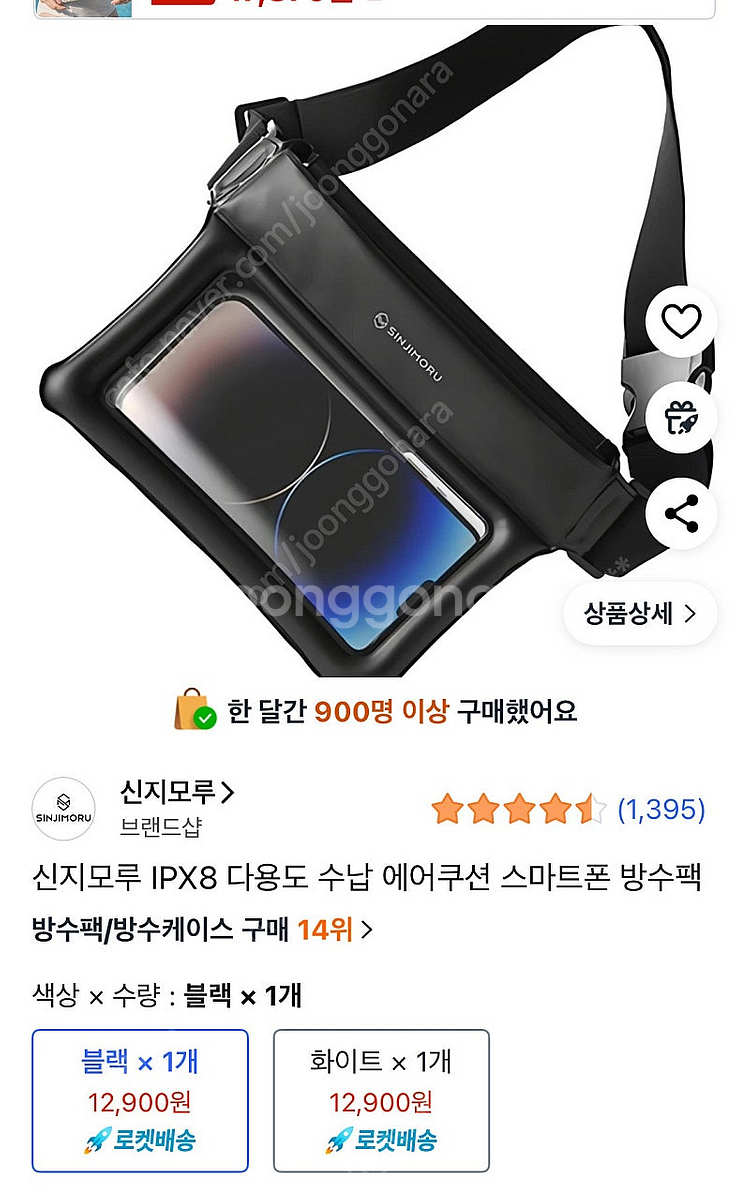
Task: Select the 화이트 × 1개 option
Action: pyautogui.click(x=381, y=1100)
